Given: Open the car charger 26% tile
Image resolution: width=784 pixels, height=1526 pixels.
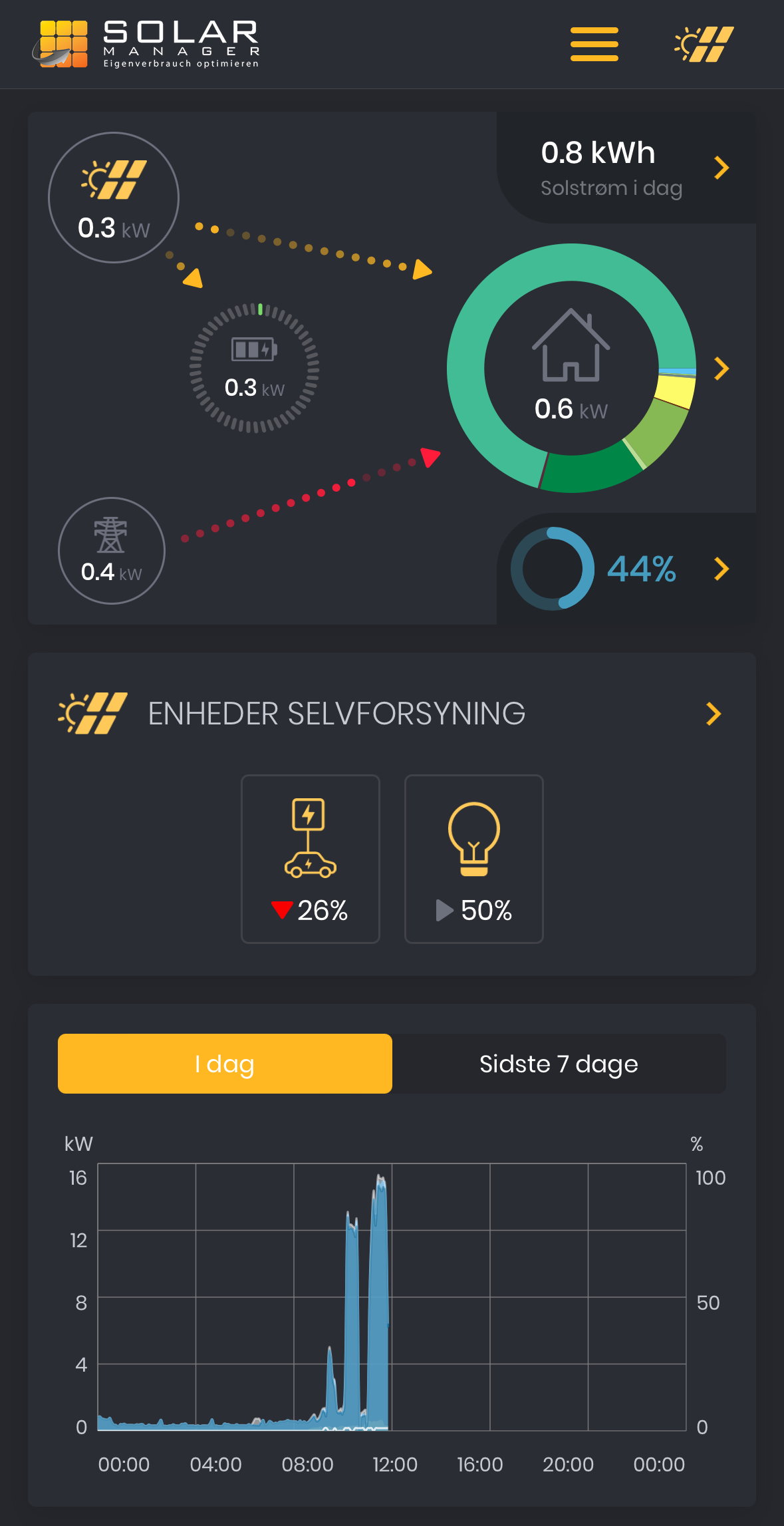Looking at the screenshot, I should click(x=311, y=859).
